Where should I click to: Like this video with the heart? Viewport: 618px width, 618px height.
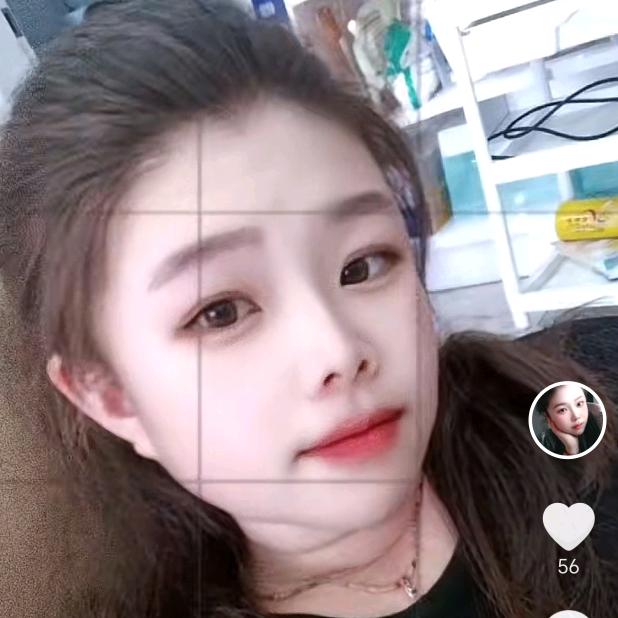point(568,525)
